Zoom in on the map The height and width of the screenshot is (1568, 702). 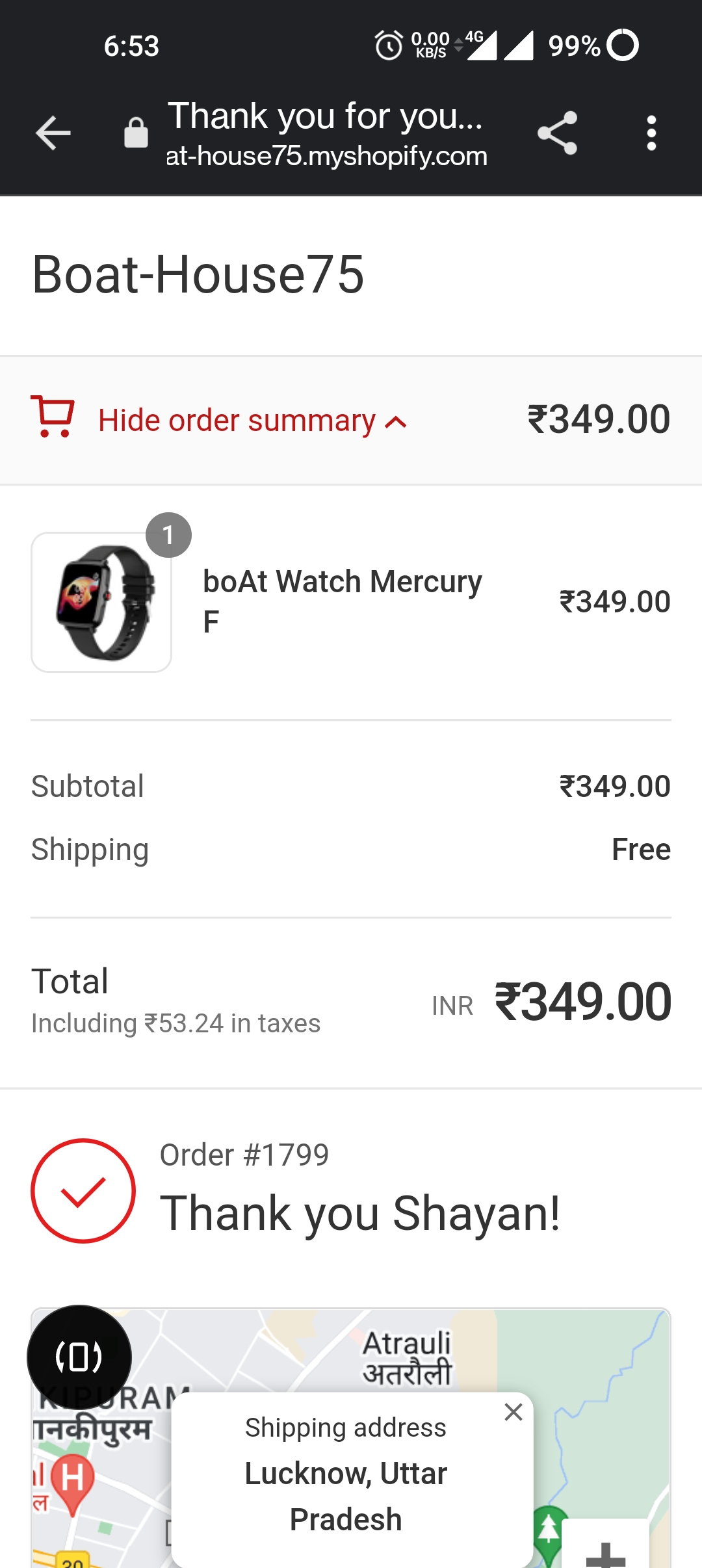605,1554
